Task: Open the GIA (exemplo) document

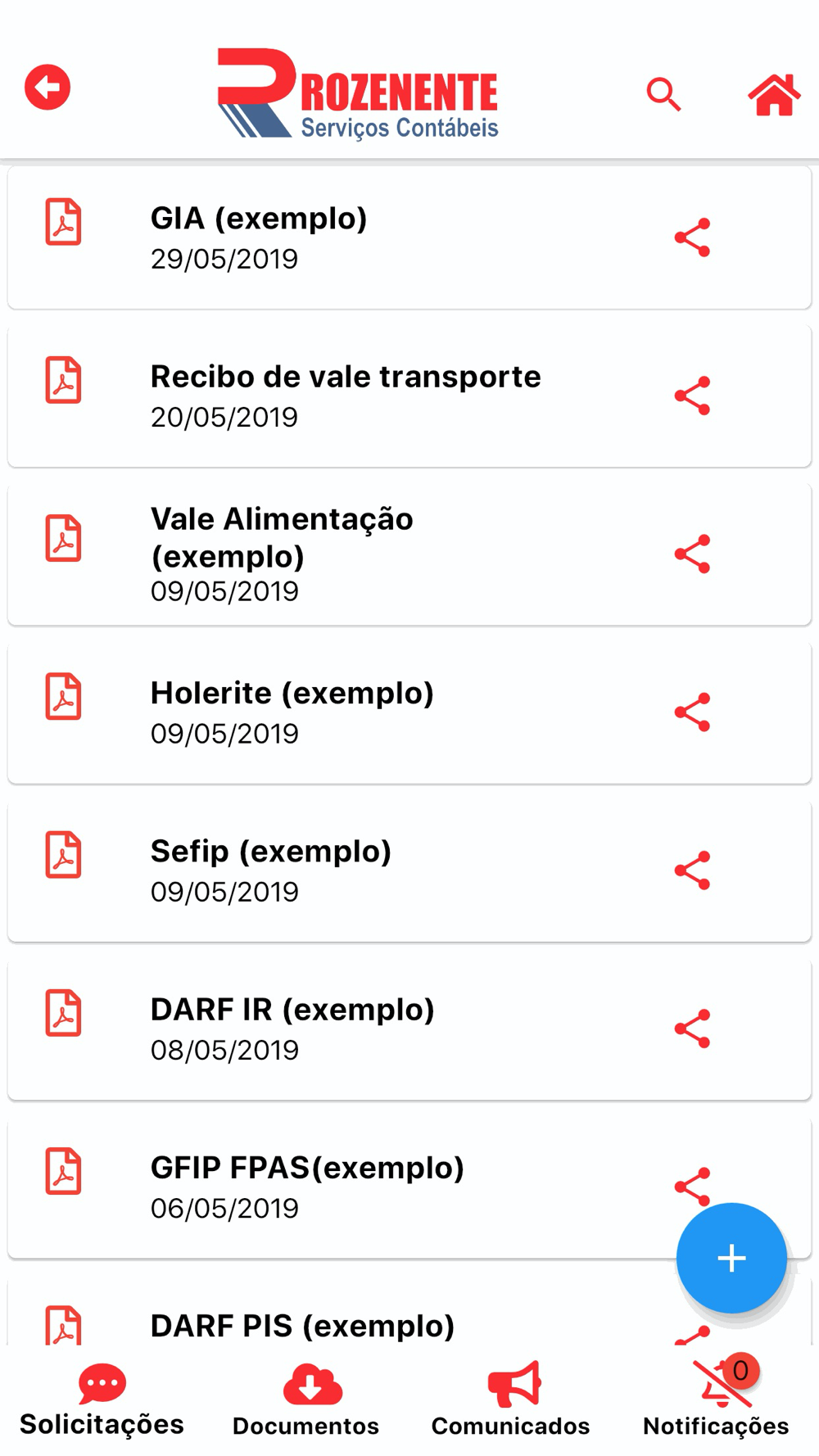Action: (x=409, y=237)
